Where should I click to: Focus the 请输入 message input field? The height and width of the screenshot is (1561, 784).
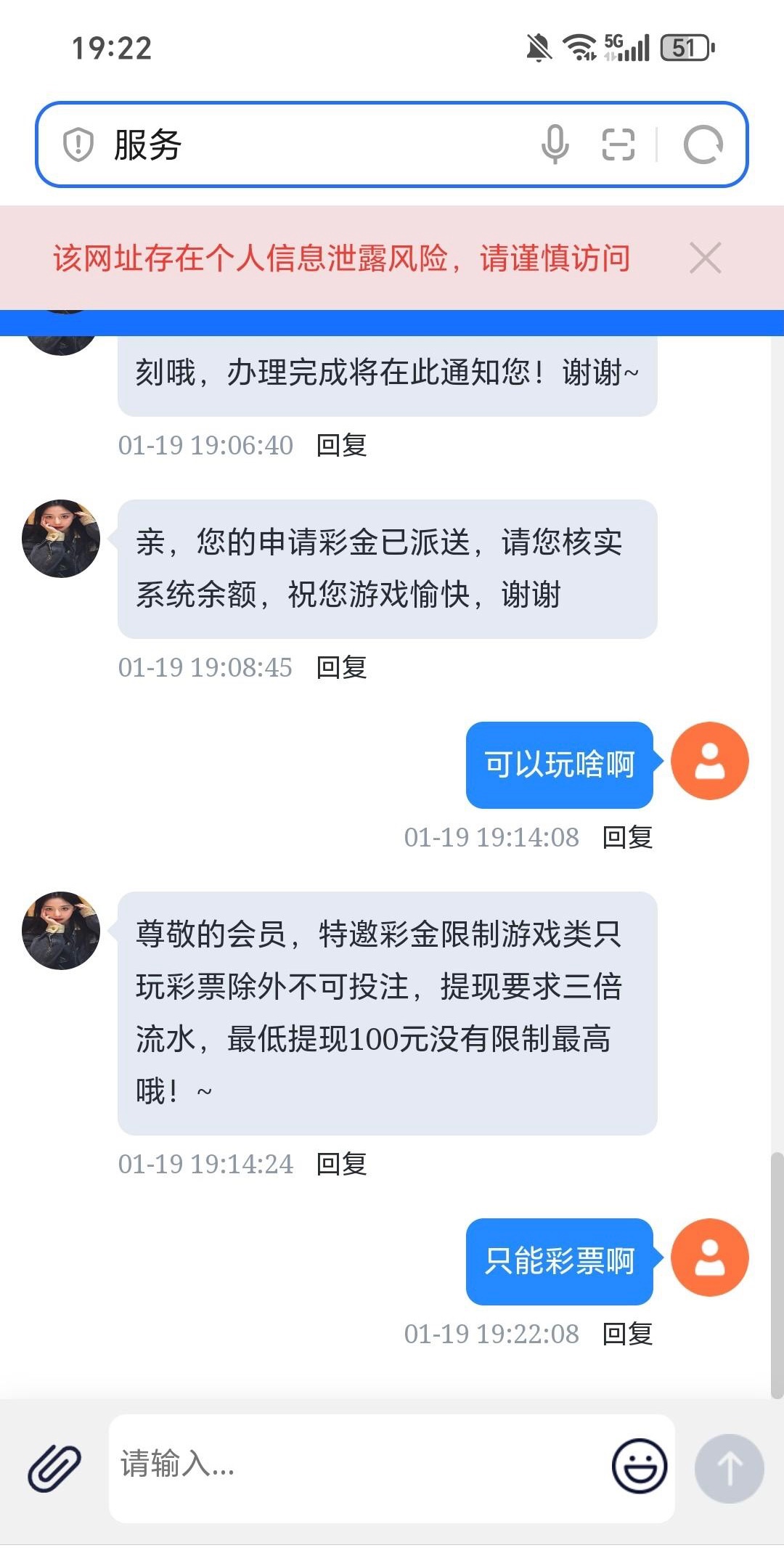pos(356,1465)
